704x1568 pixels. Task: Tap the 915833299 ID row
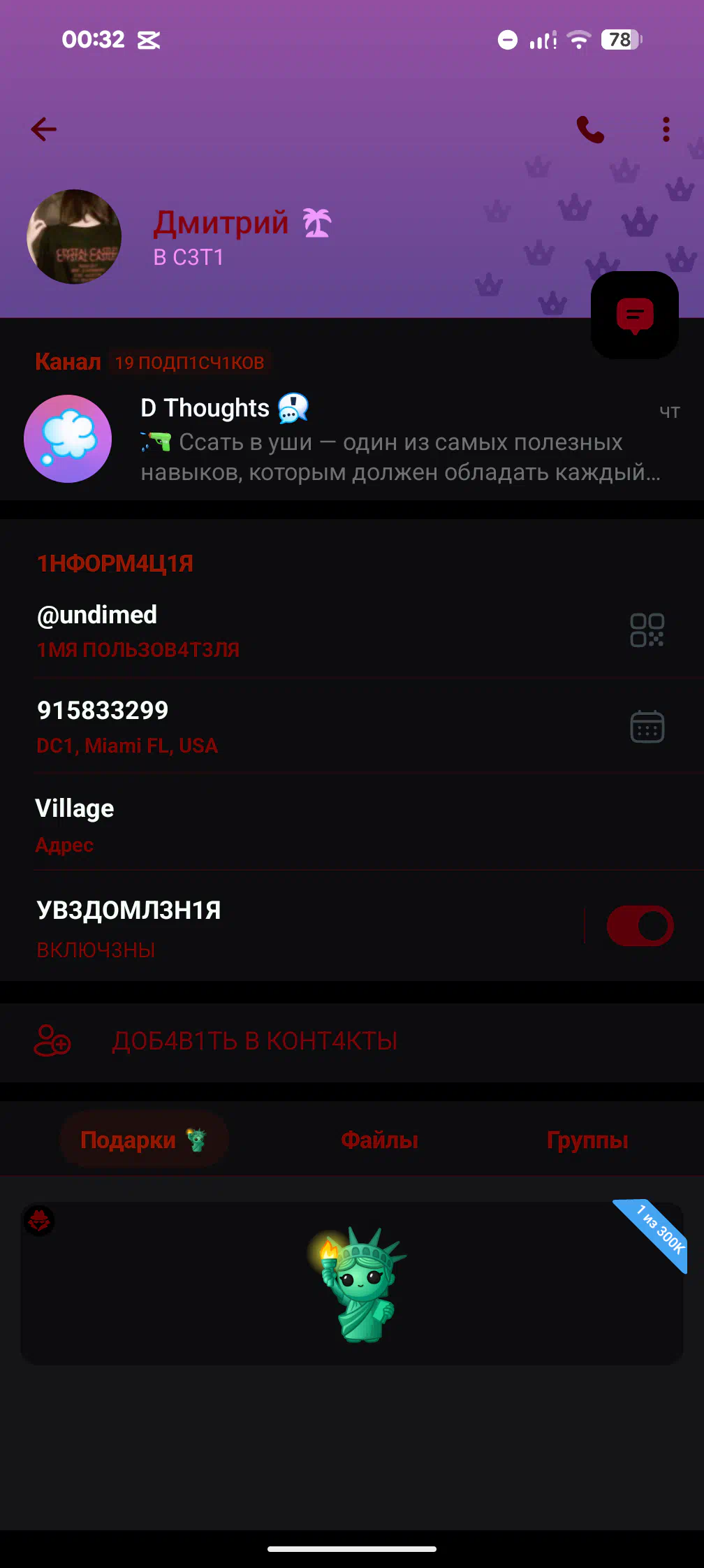[x=352, y=727]
